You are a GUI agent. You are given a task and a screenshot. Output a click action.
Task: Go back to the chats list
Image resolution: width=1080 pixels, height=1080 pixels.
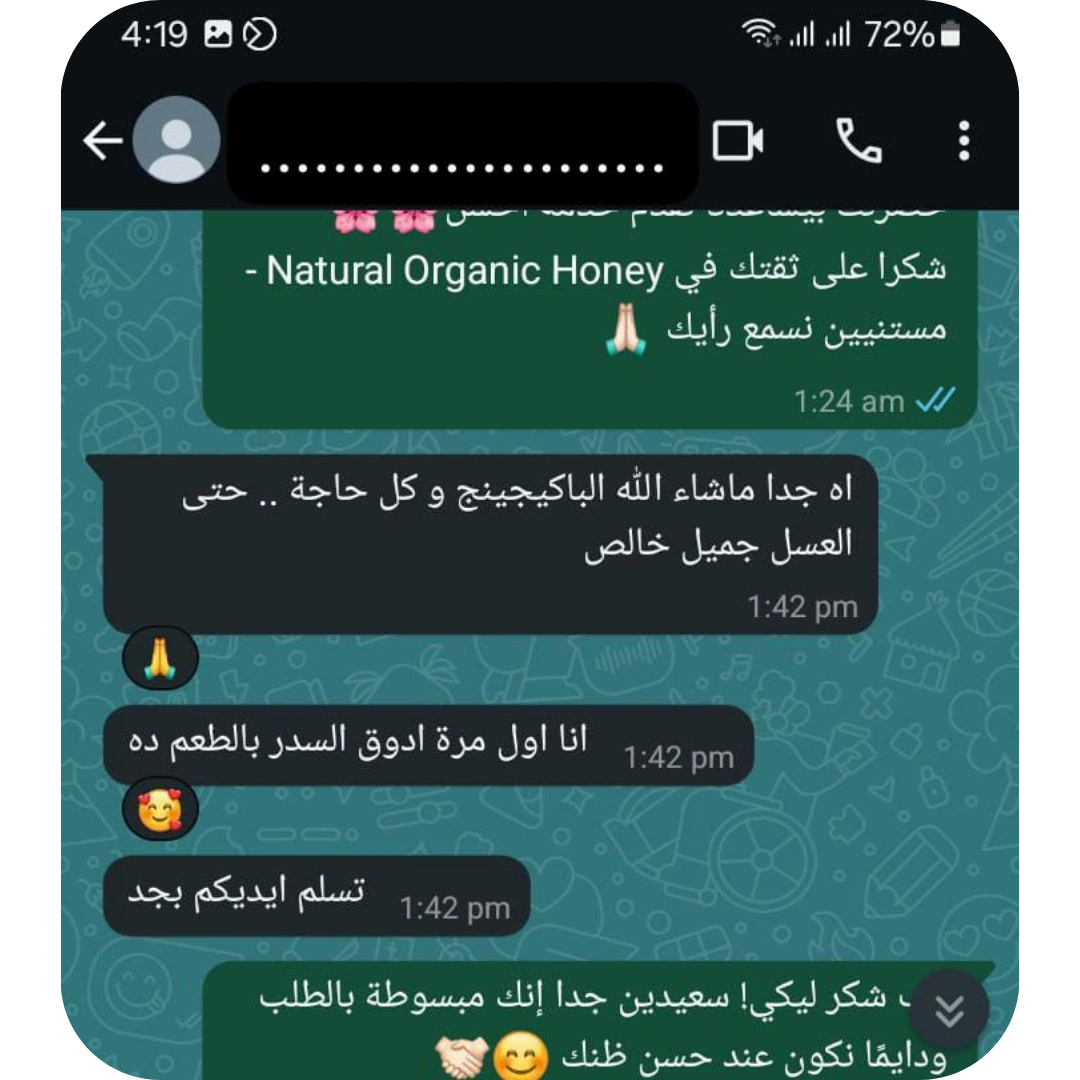coord(102,142)
